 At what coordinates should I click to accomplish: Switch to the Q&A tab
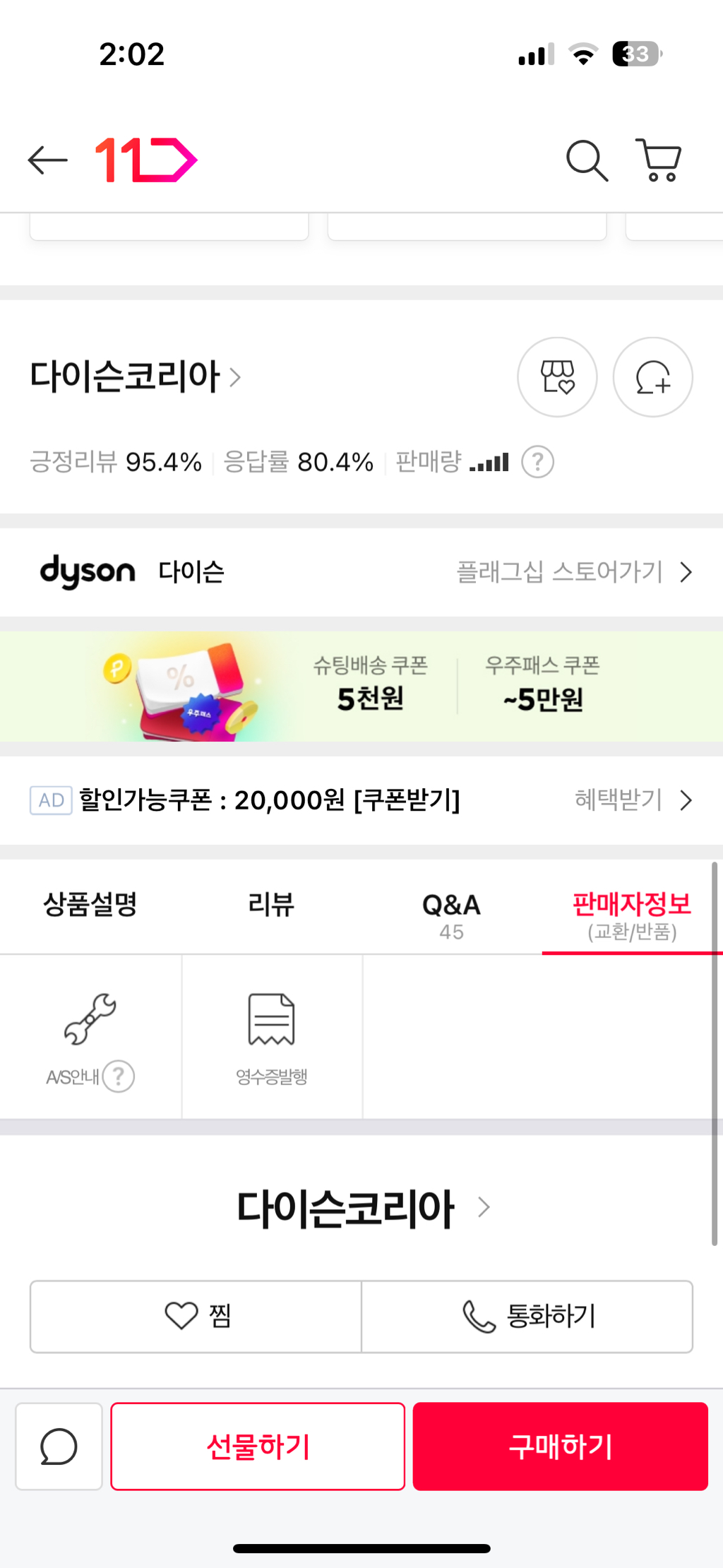tap(452, 915)
